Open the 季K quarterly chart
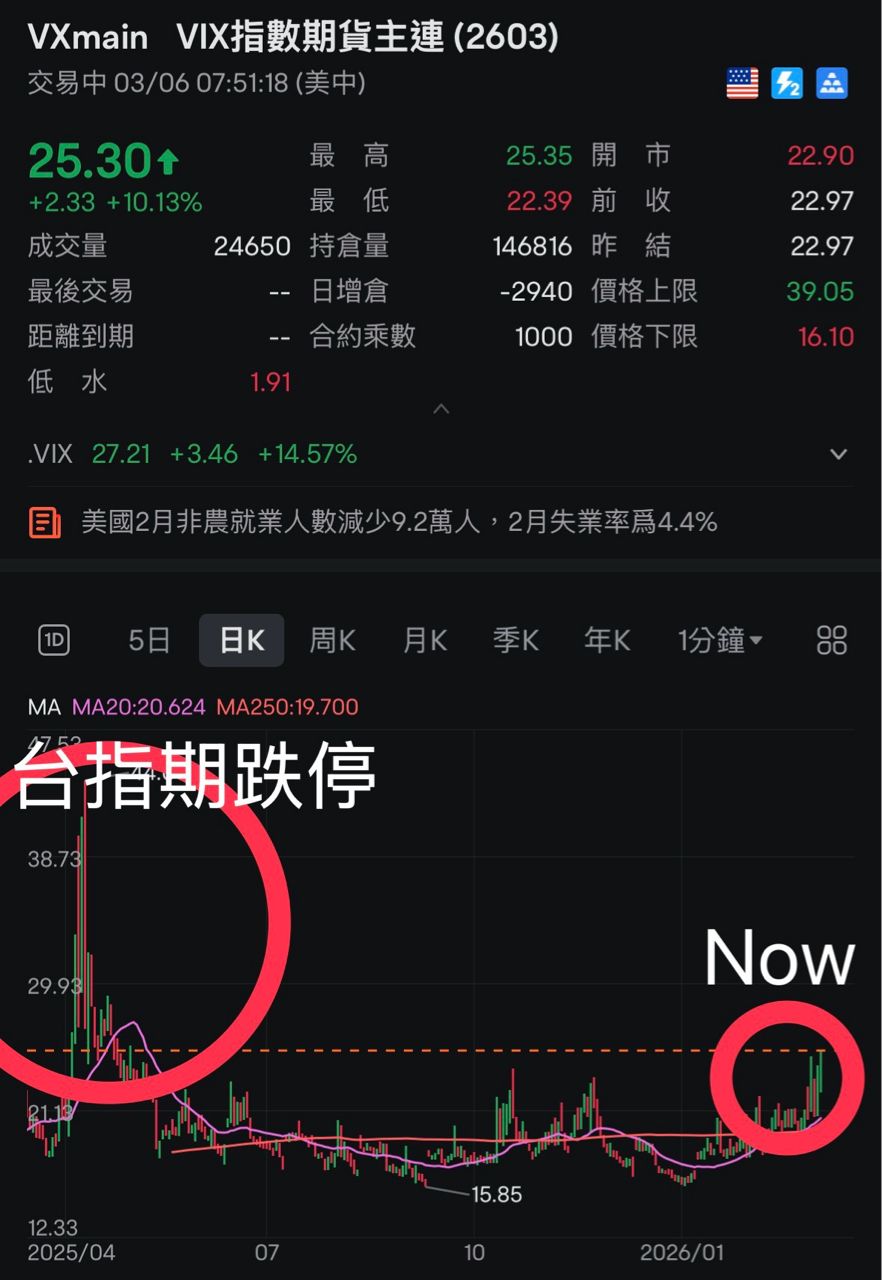Screen dimensions: 882x1280 (x=516, y=640)
